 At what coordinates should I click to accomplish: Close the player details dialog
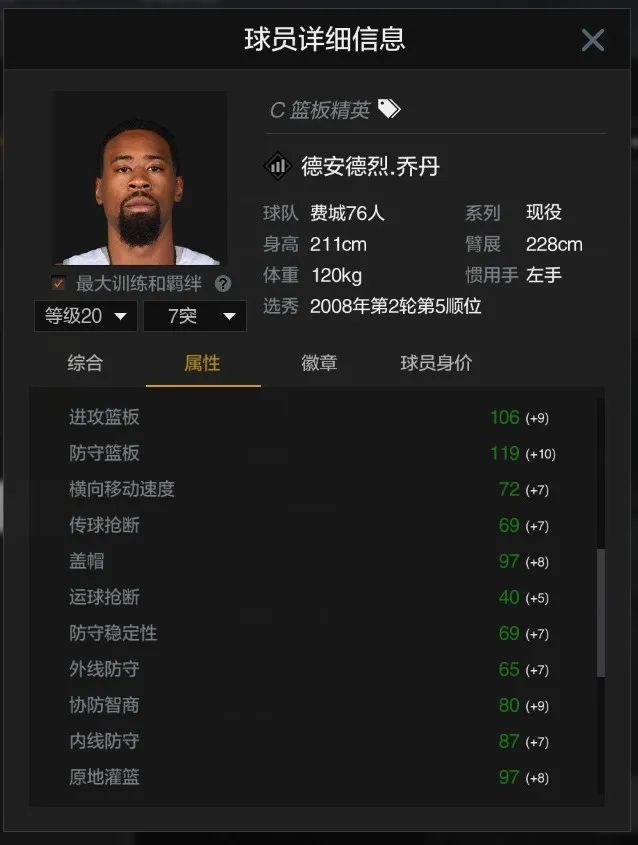click(592, 40)
